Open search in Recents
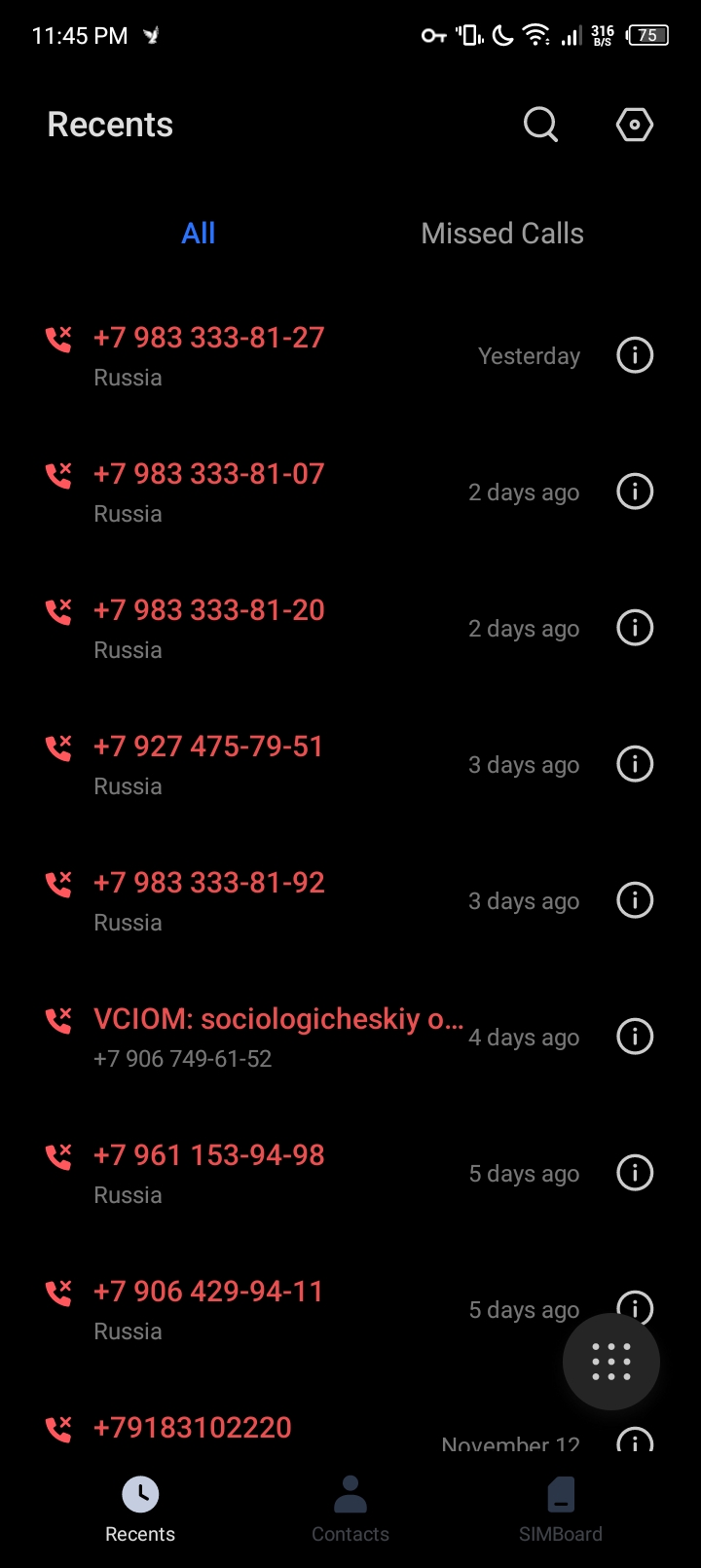Image resolution: width=701 pixels, height=1568 pixels. (x=540, y=125)
